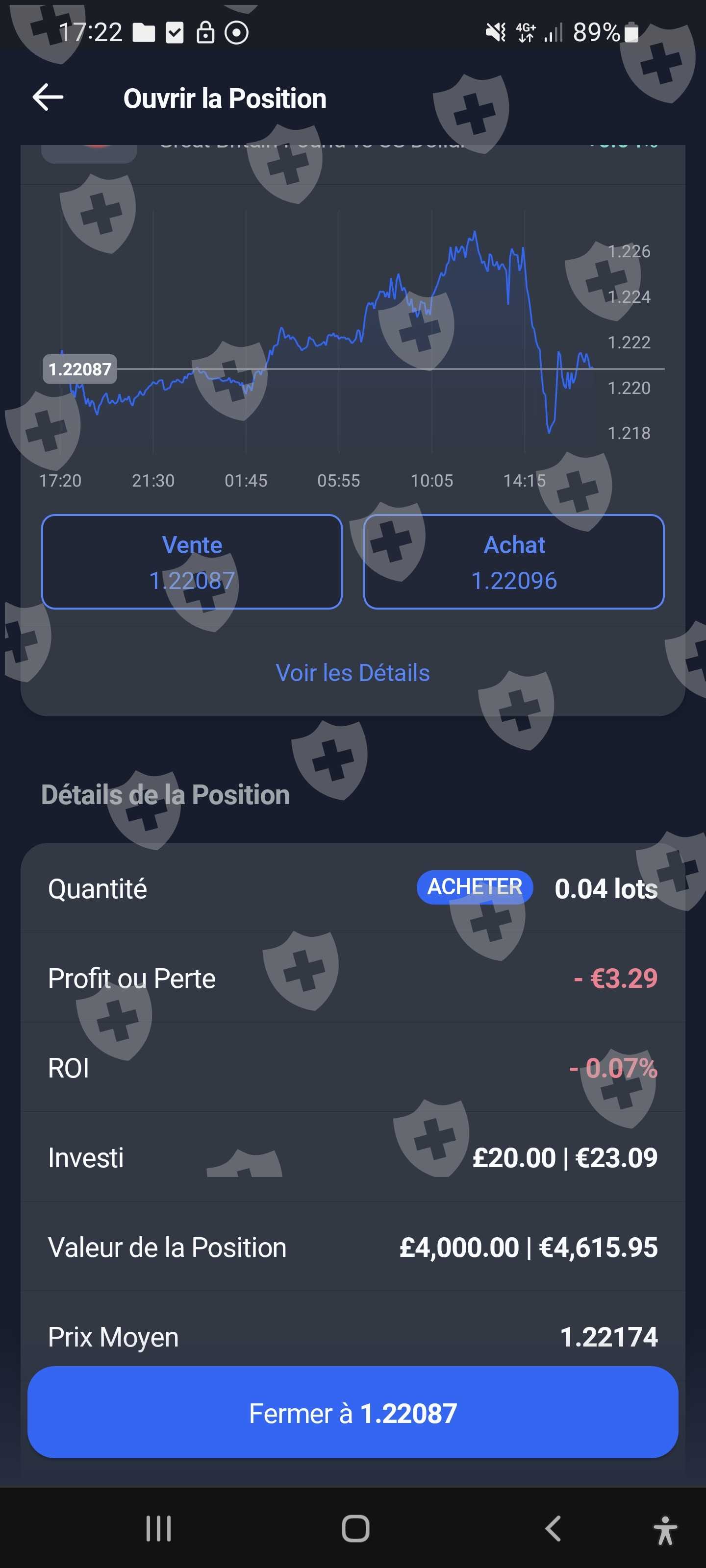
Task: Close the position with Fermer à 1.22087
Action: (353, 1413)
